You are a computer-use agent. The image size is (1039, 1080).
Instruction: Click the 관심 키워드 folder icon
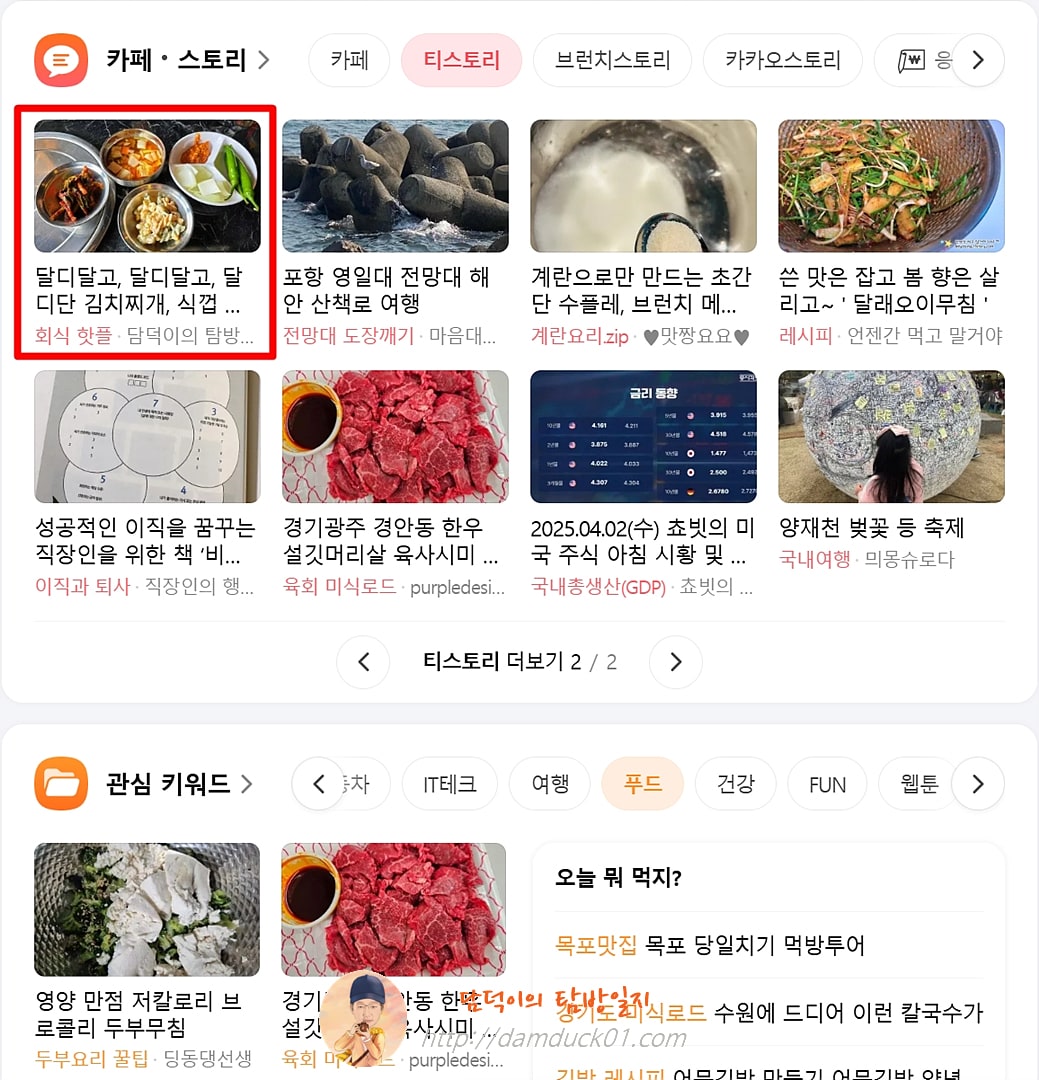(60, 784)
